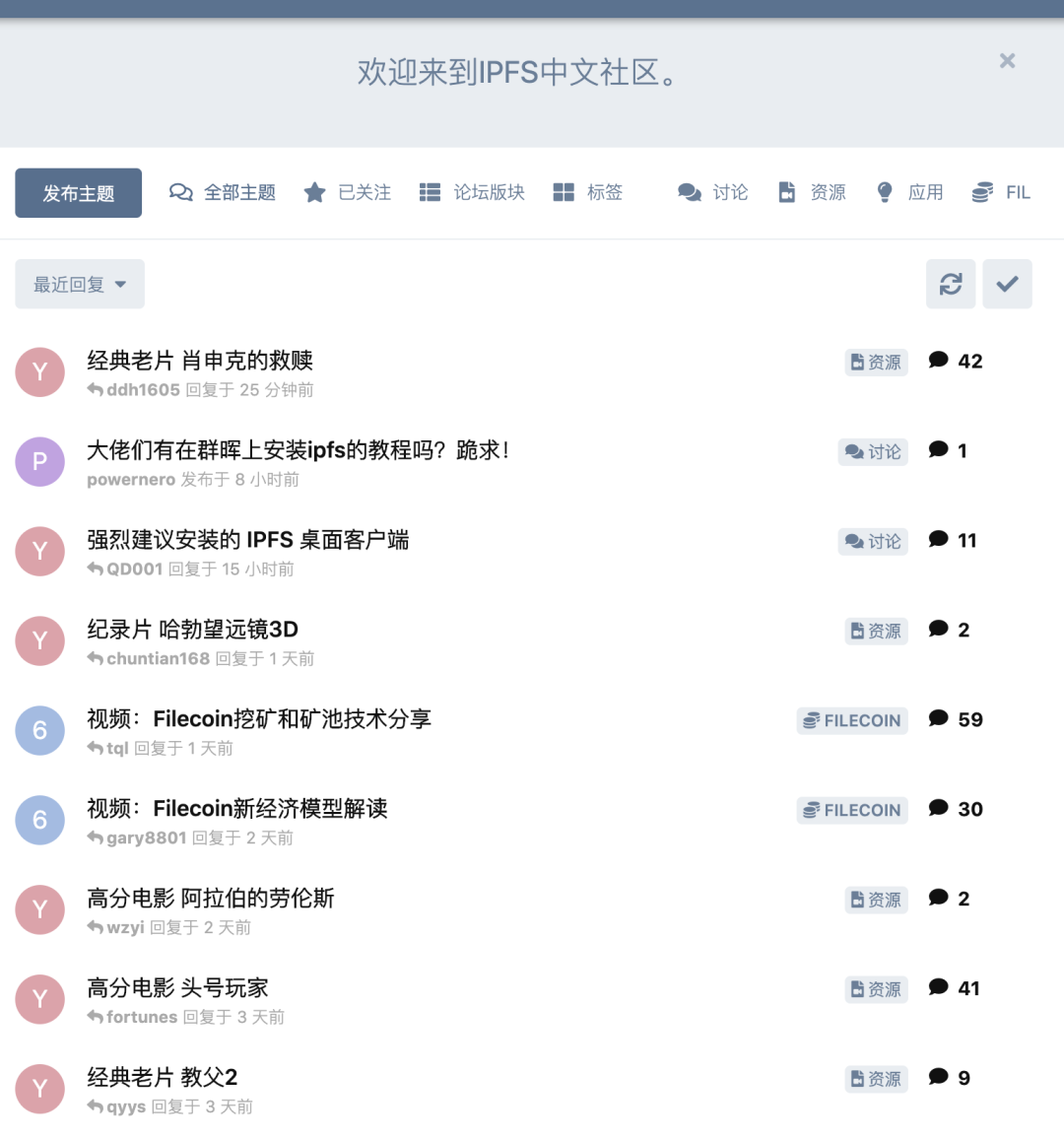The image size is (1064, 1140).
Task: Click the checkmark filter icon
Action: pyautogui.click(x=1007, y=284)
